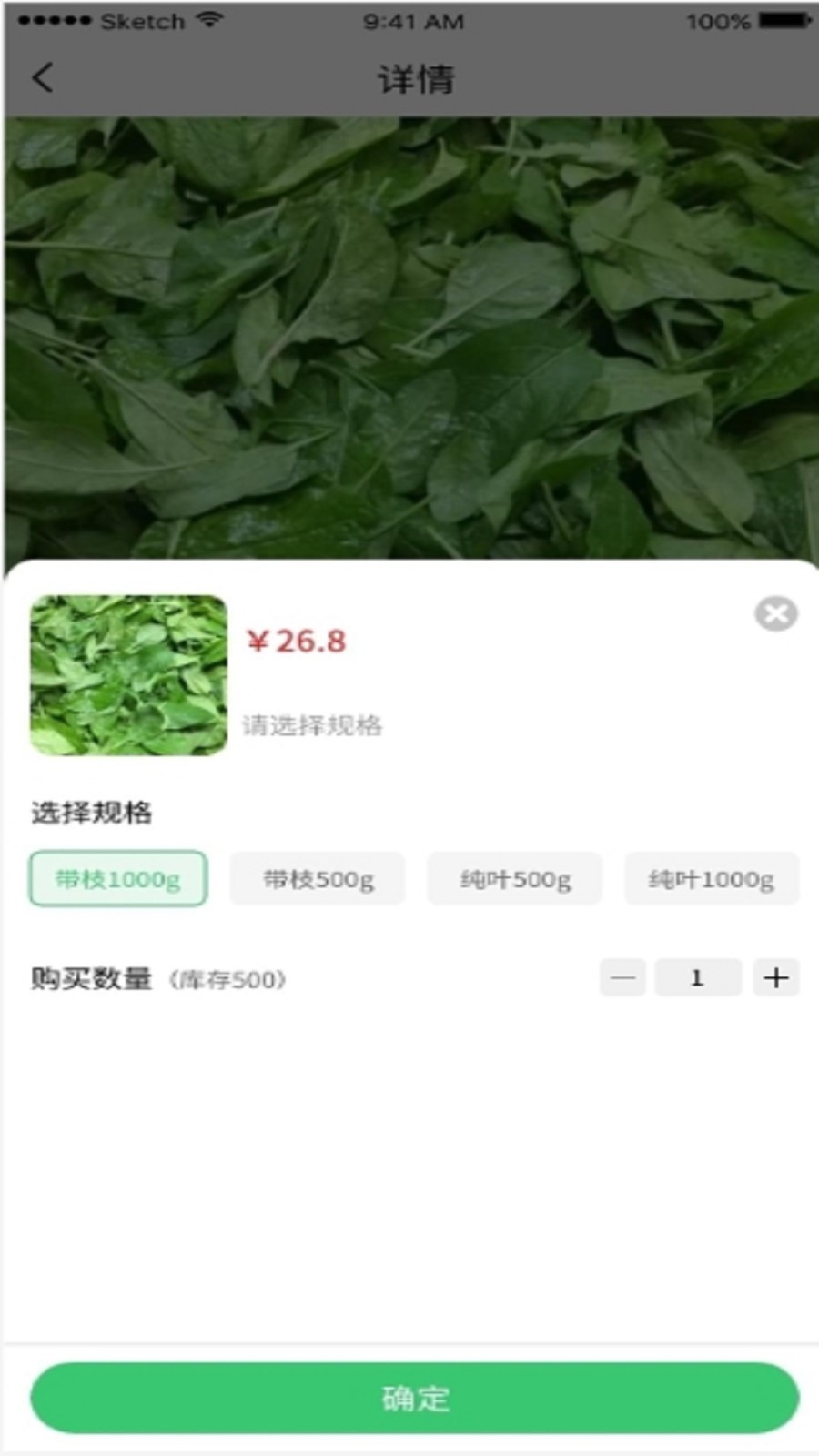Tap the 库存500 stock label
Screen dimensions: 819x1456
coord(227,980)
